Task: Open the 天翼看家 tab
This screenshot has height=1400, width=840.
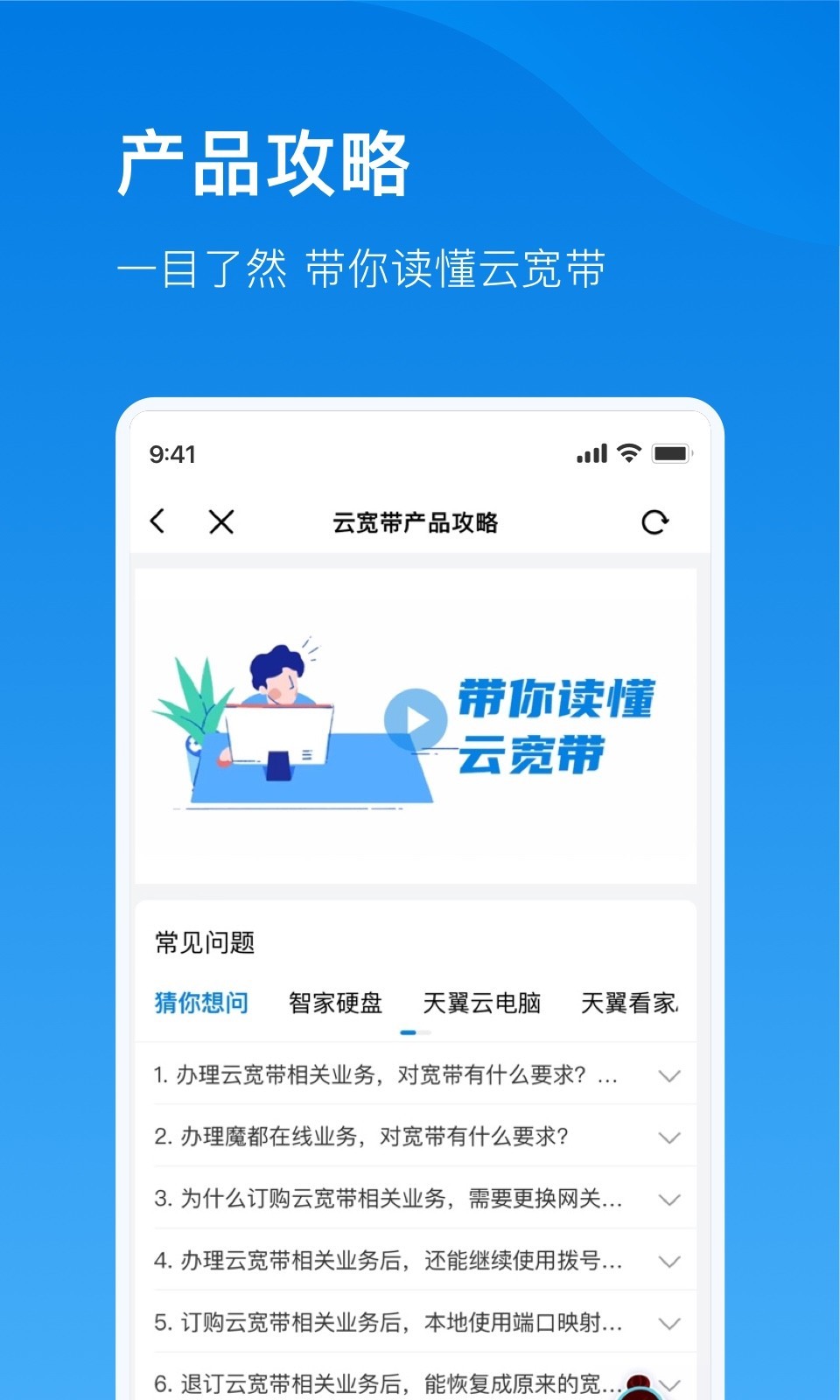Action: coord(630,1004)
